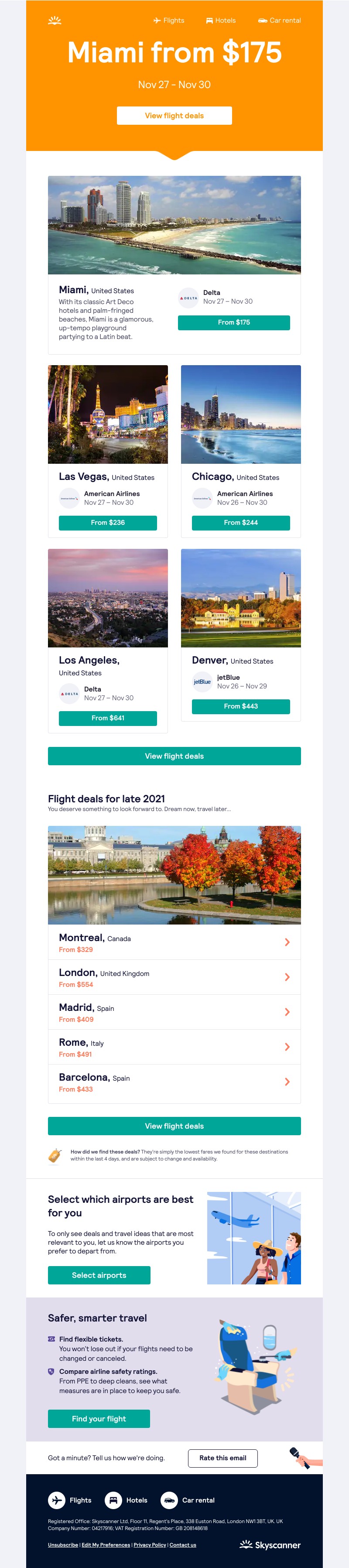Select the Denver From $443 fare

pos(240,706)
